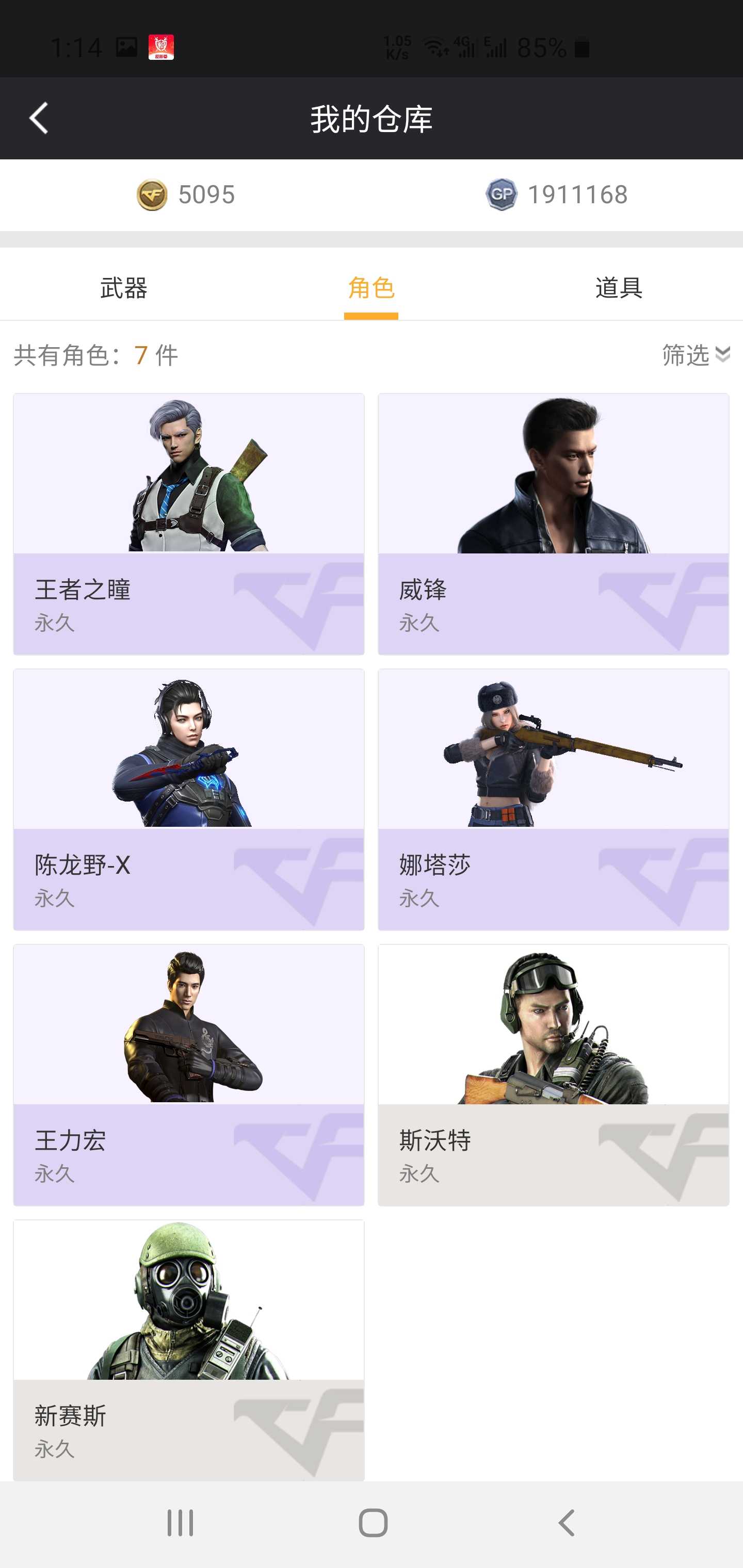Image resolution: width=743 pixels, height=1568 pixels.
Task: Select the 新赛斯 character card
Action: 189,1350
